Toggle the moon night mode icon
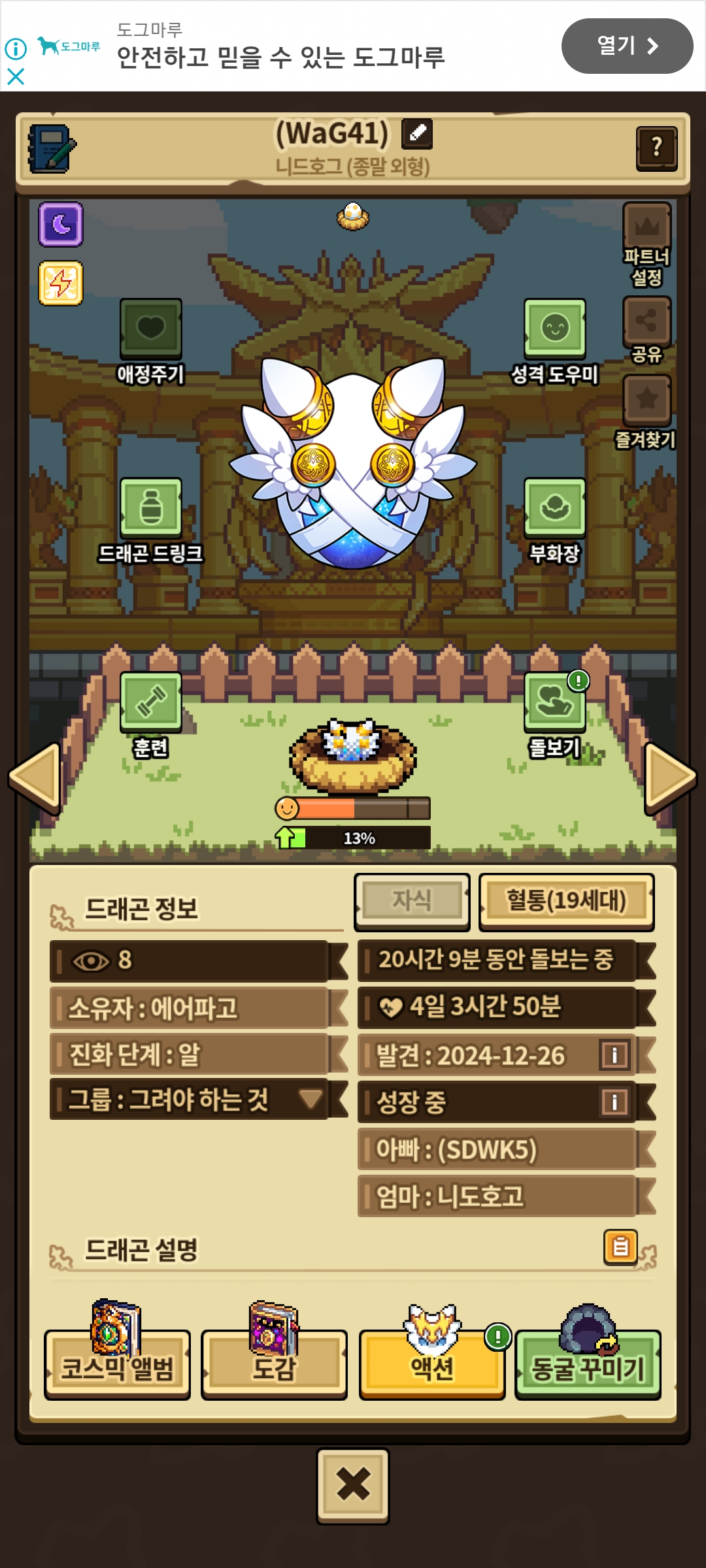 pos(61,225)
